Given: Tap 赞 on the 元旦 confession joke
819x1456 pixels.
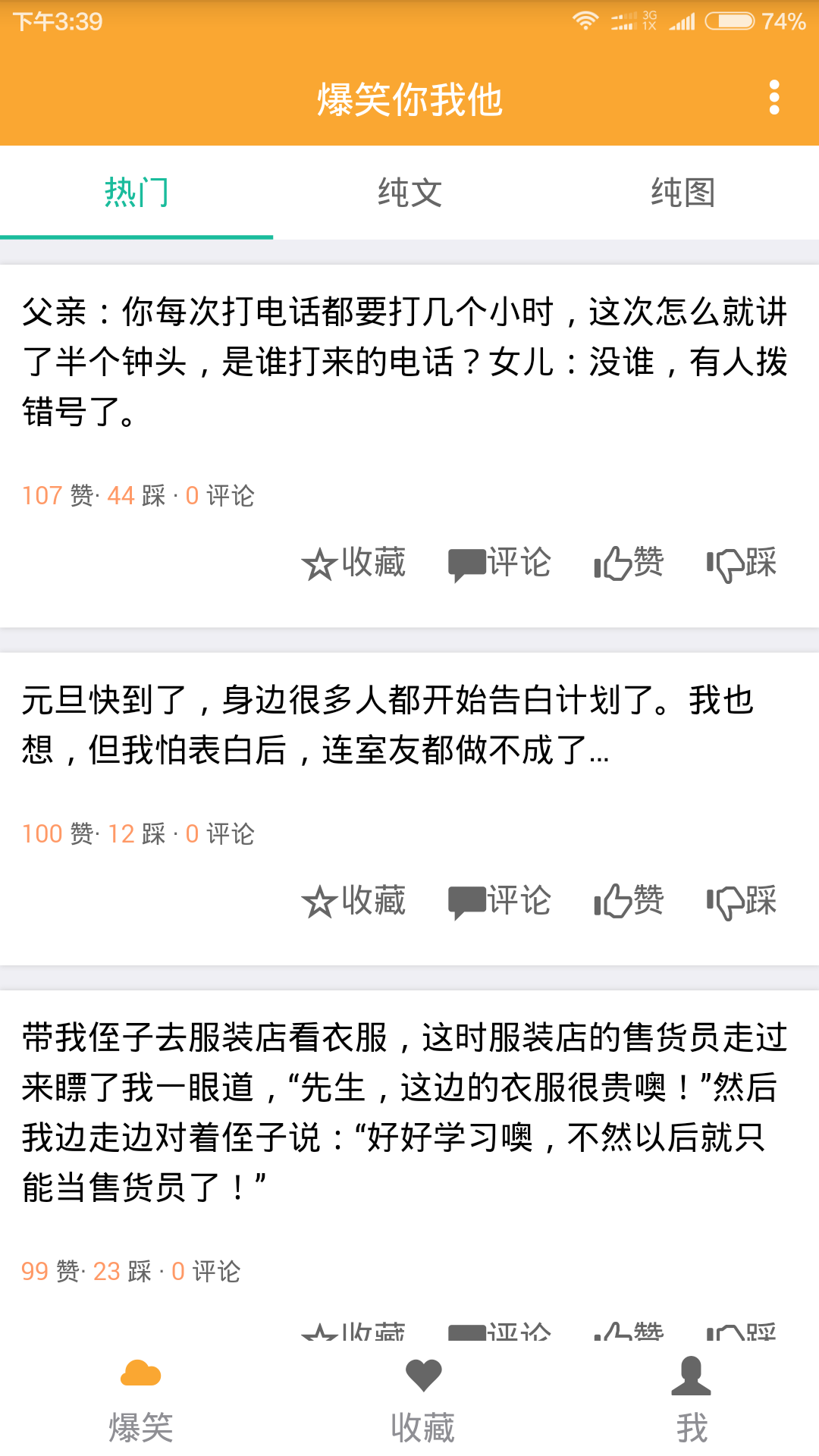Looking at the screenshot, I should click(629, 902).
